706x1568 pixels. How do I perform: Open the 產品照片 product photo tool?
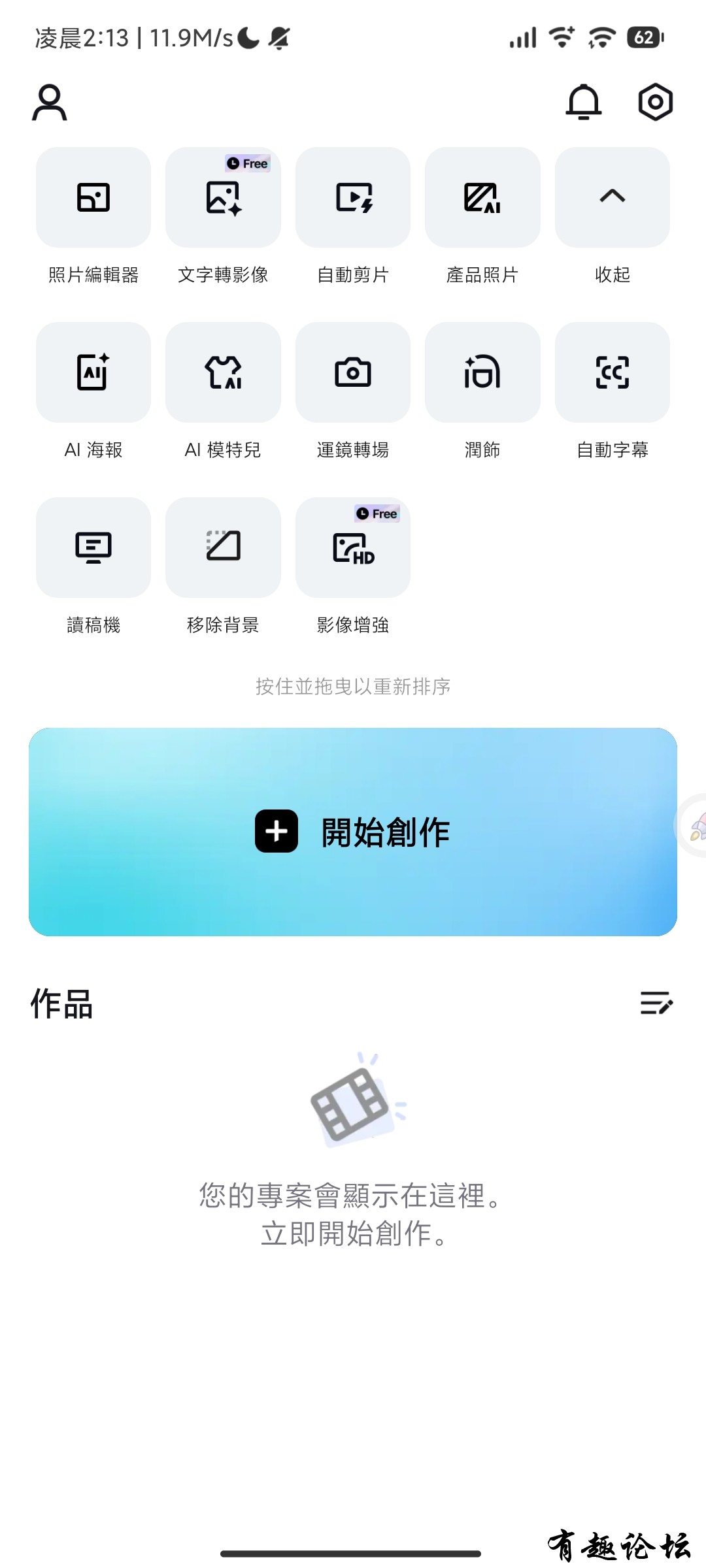click(x=482, y=198)
